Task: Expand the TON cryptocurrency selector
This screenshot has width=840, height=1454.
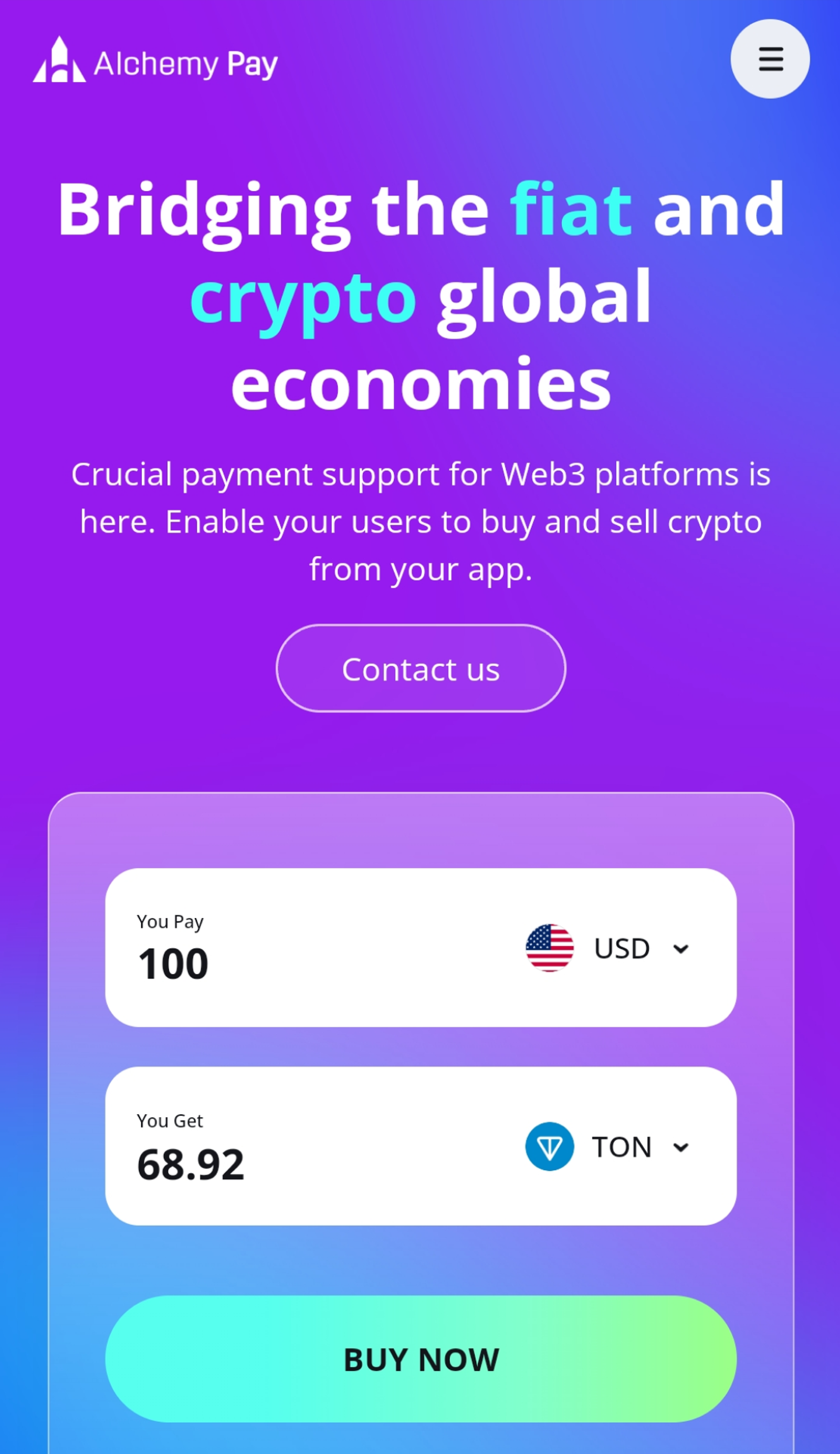Action: pyautogui.click(x=682, y=1147)
